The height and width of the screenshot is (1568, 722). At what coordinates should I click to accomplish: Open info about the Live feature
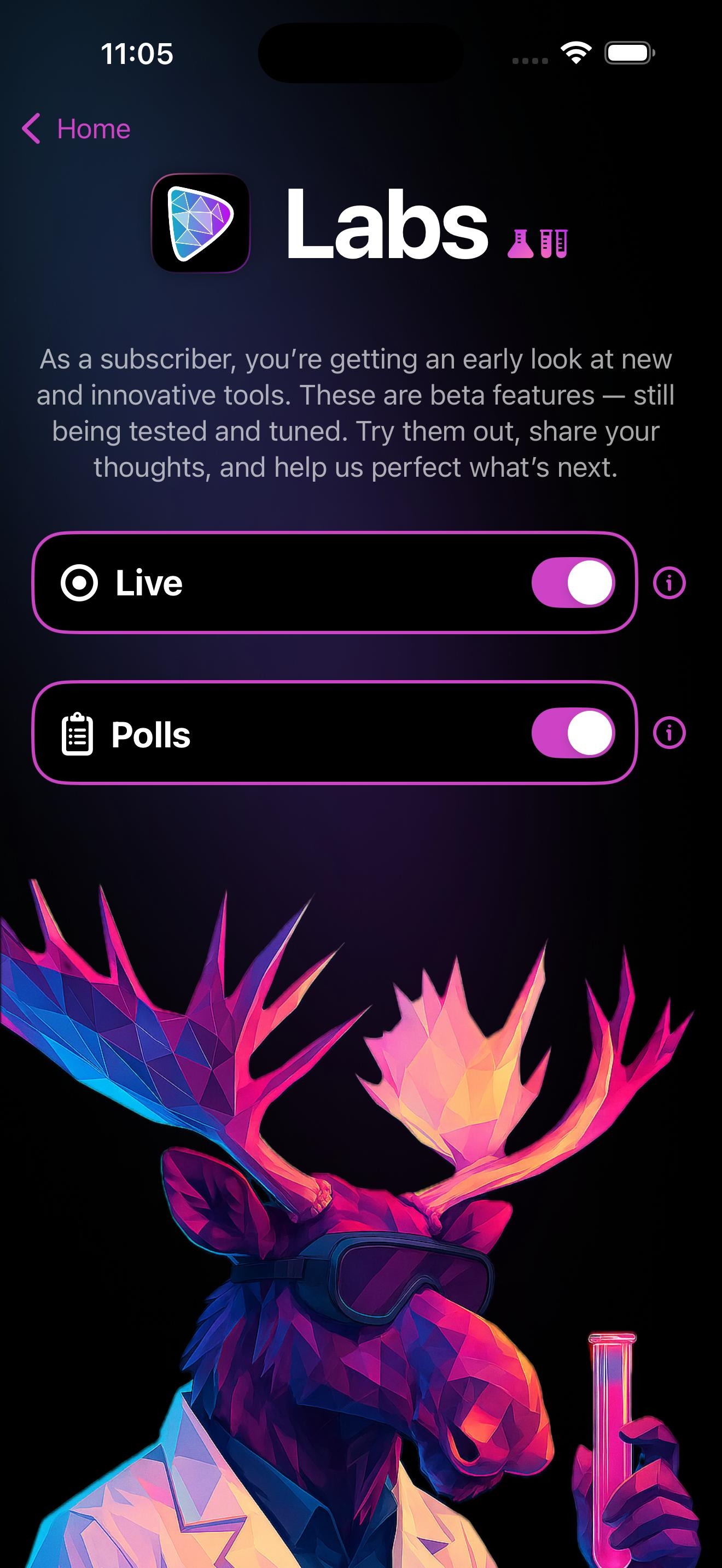click(x=669, y=583)
